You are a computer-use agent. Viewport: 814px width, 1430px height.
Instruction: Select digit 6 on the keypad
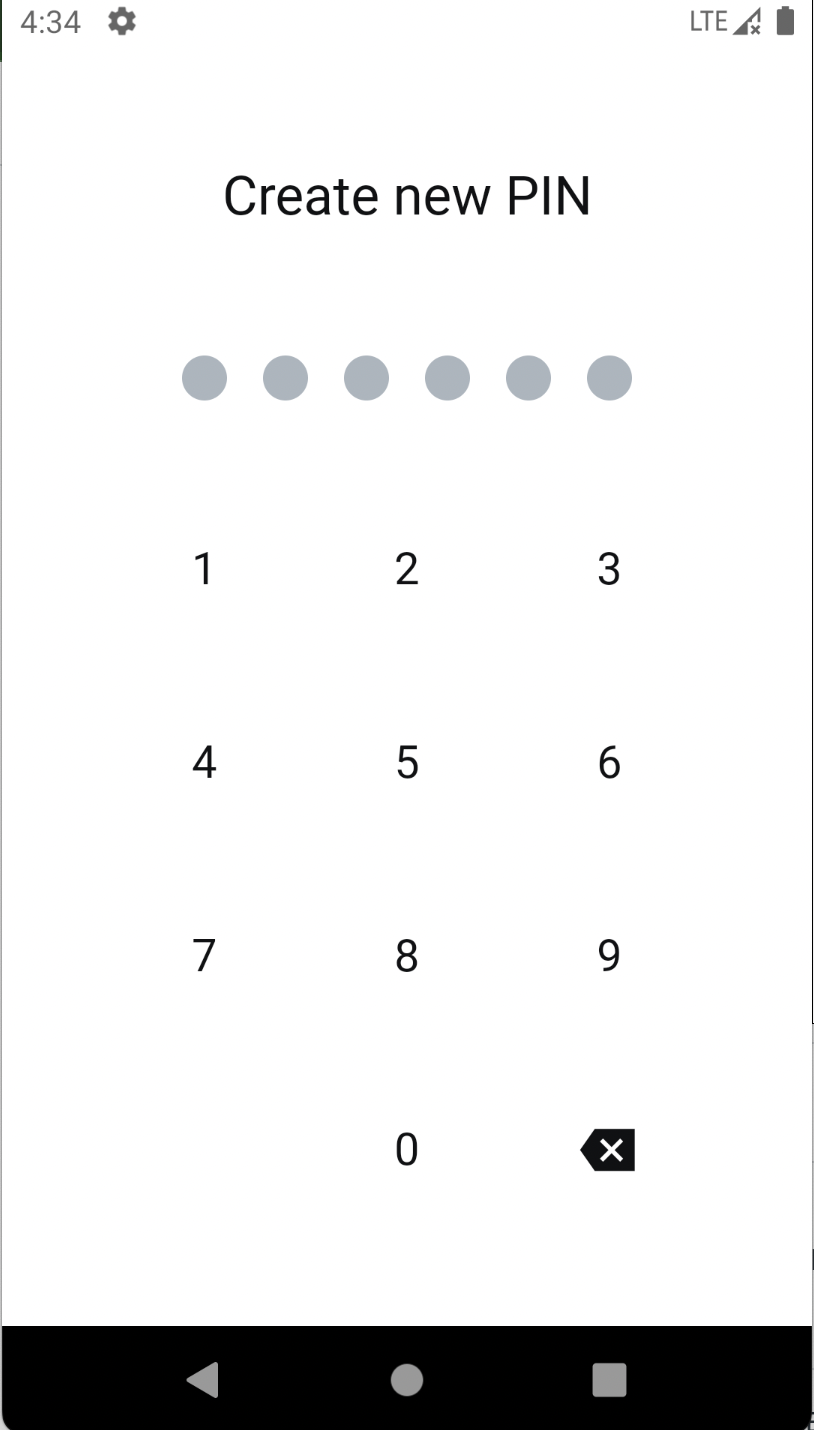[x=609, y=763]
